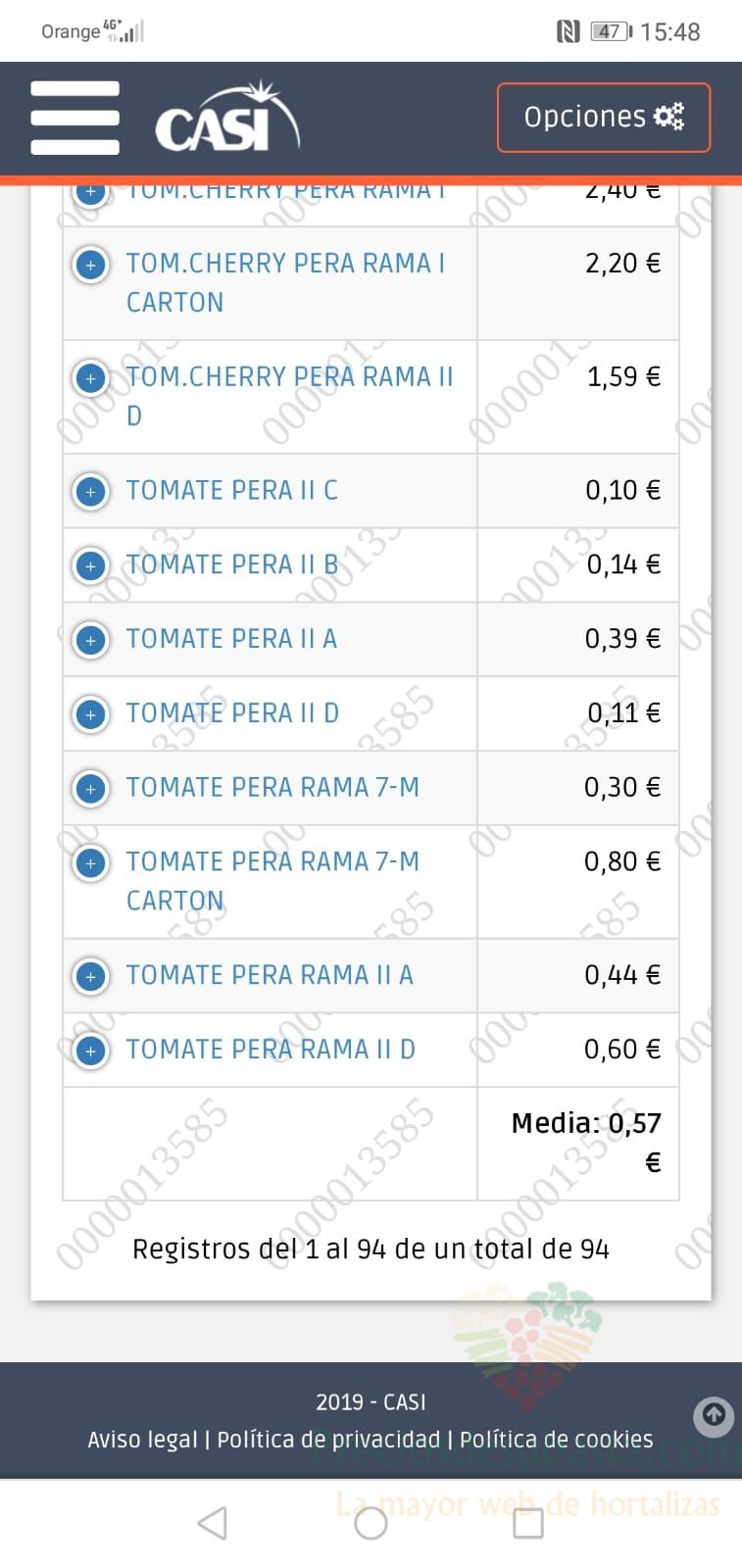Tap the scroll-to-top arrow button
The width and height of the screenshot is (742, 1568).
coord(714,1415)
